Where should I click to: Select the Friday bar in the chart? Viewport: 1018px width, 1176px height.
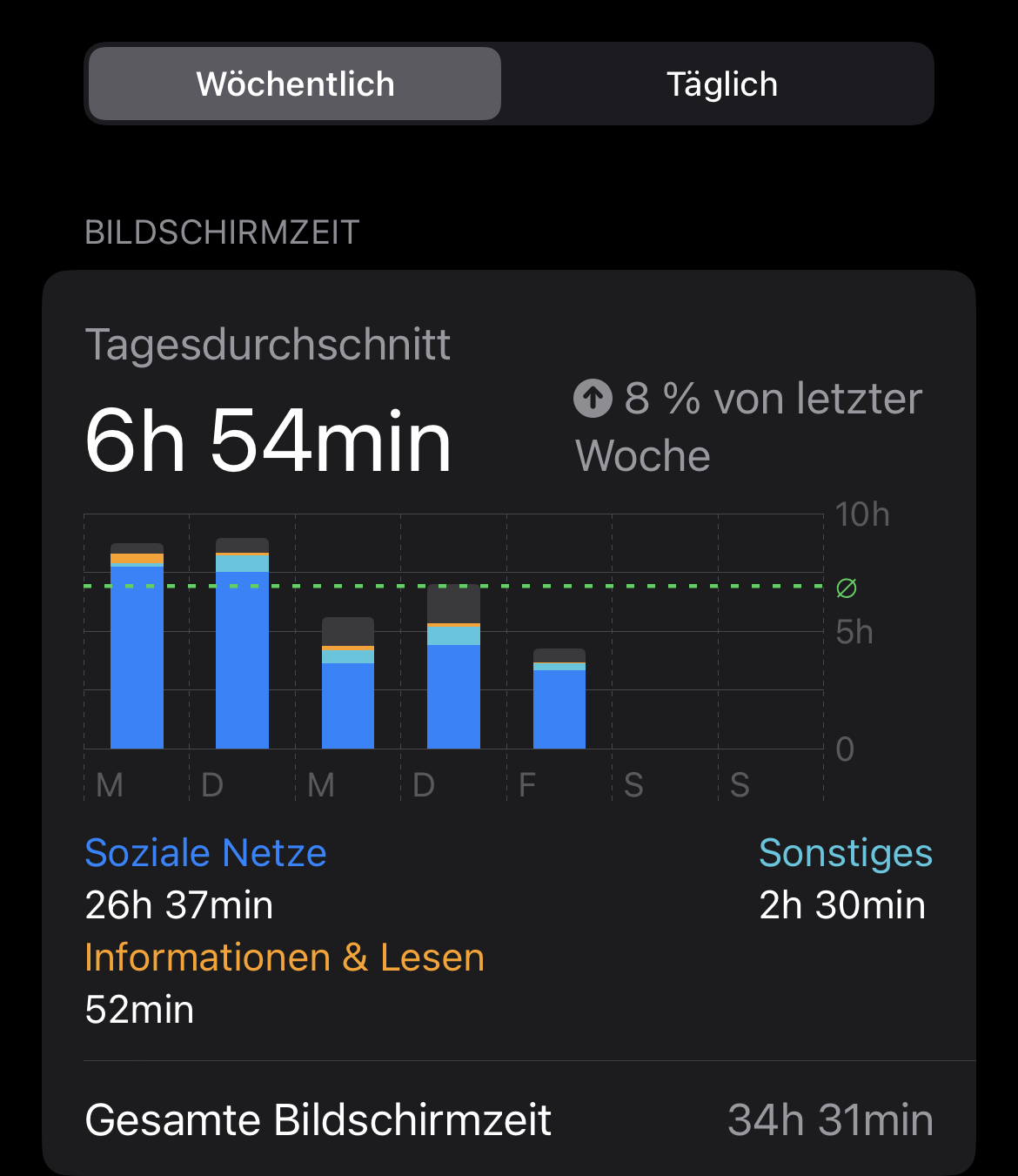coord(559,701)
